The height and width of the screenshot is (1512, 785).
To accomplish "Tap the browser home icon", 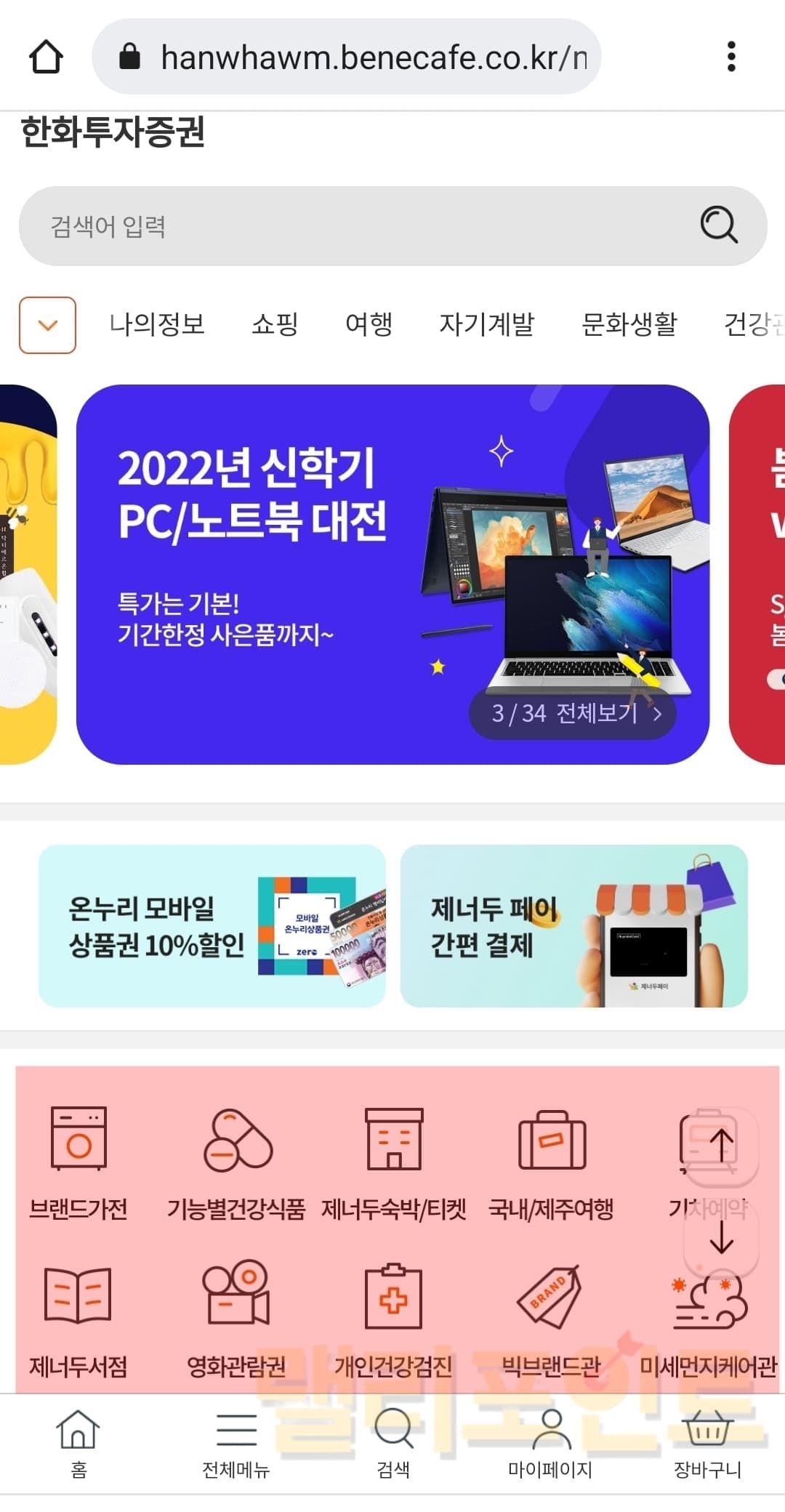I will 46,57.
